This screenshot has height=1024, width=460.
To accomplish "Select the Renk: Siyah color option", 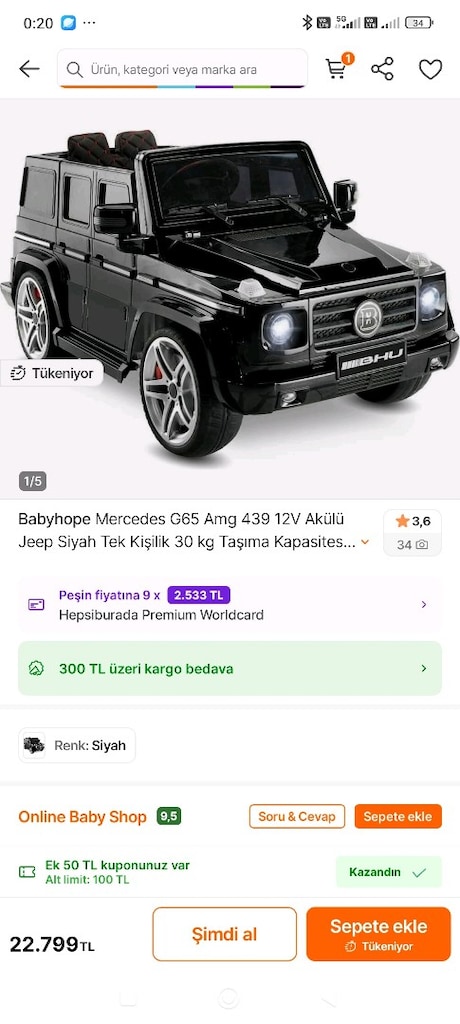I will click(77, 745).
